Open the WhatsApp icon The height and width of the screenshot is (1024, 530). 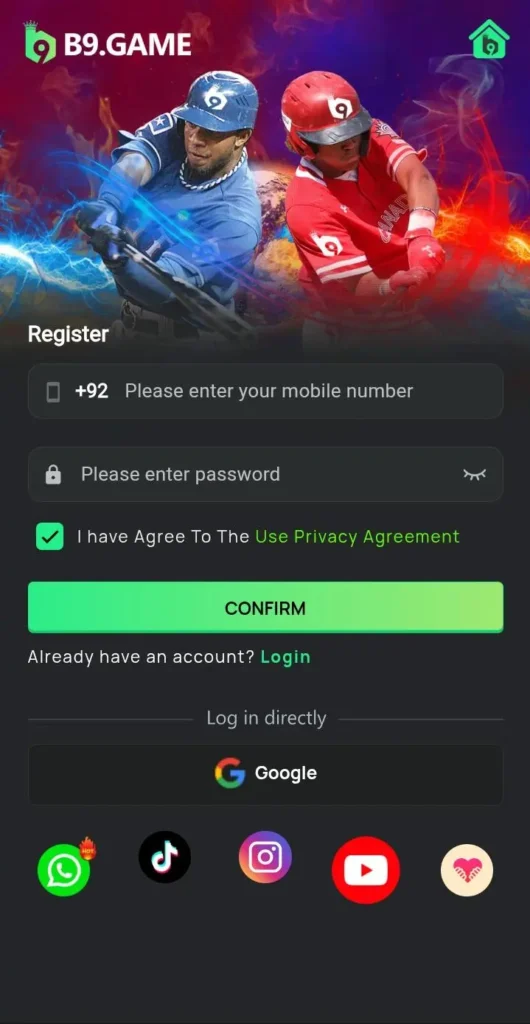[x=64, y=869]
